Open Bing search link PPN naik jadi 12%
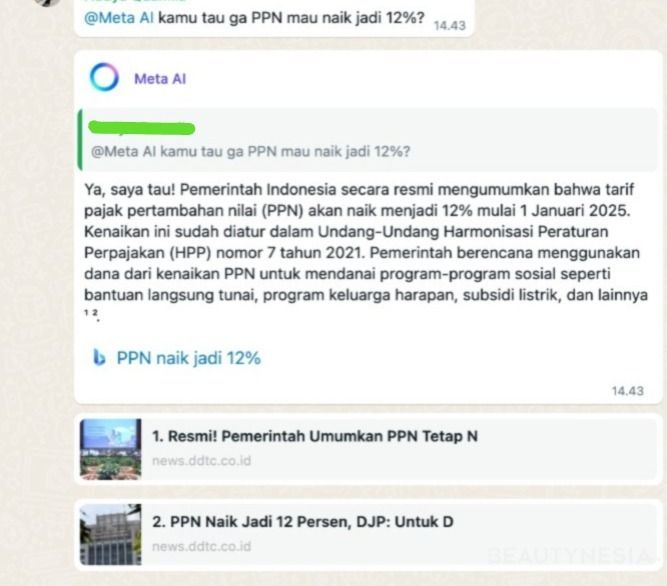667x586 pixels. pos(187,357)
